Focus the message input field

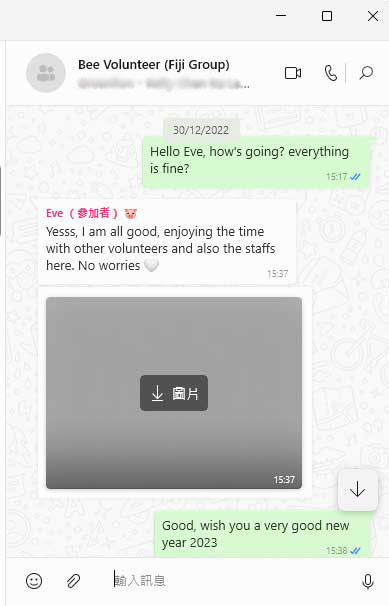click(x=232, y=580)
